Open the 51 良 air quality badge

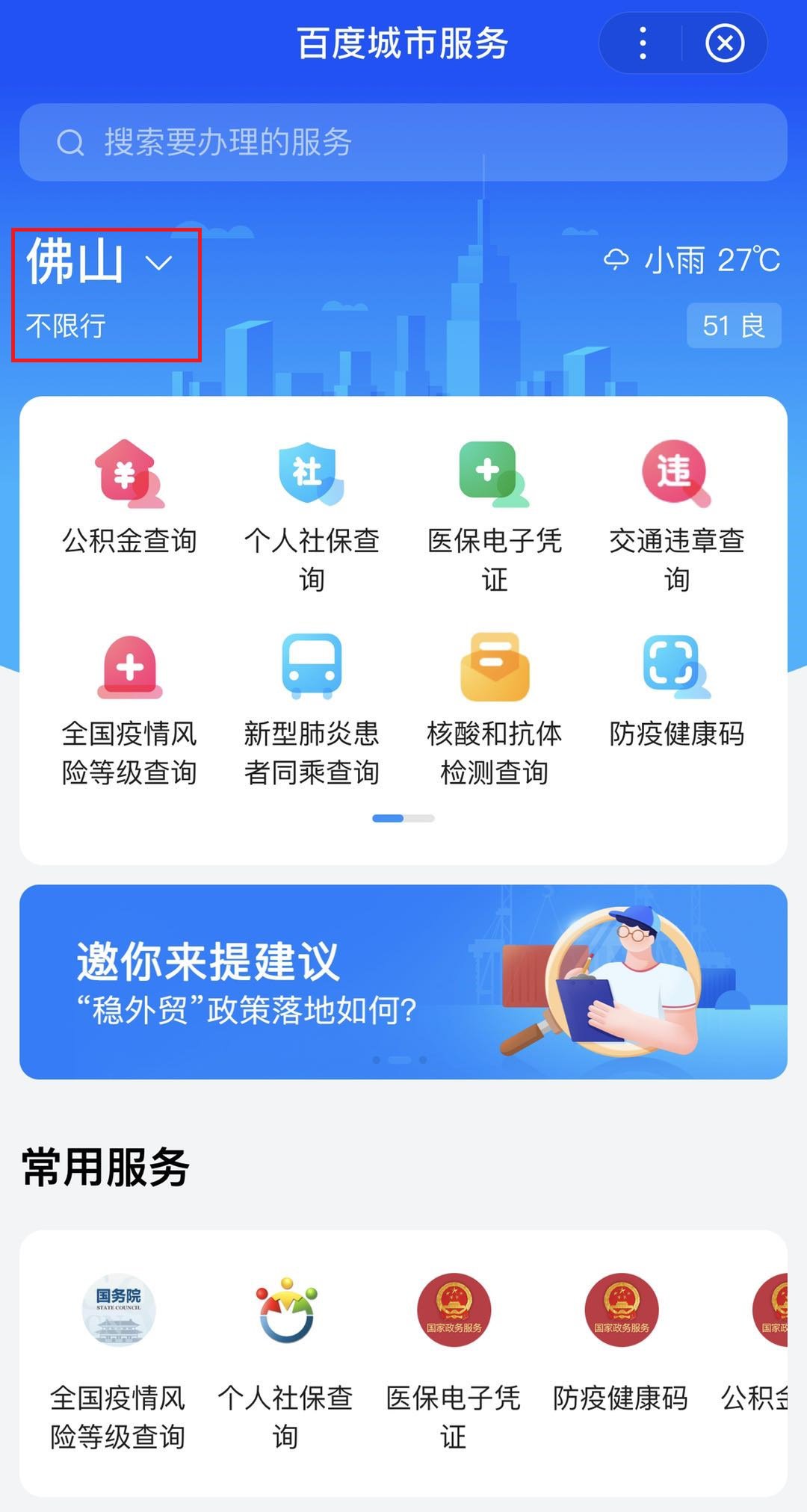(x=734, y=326)
